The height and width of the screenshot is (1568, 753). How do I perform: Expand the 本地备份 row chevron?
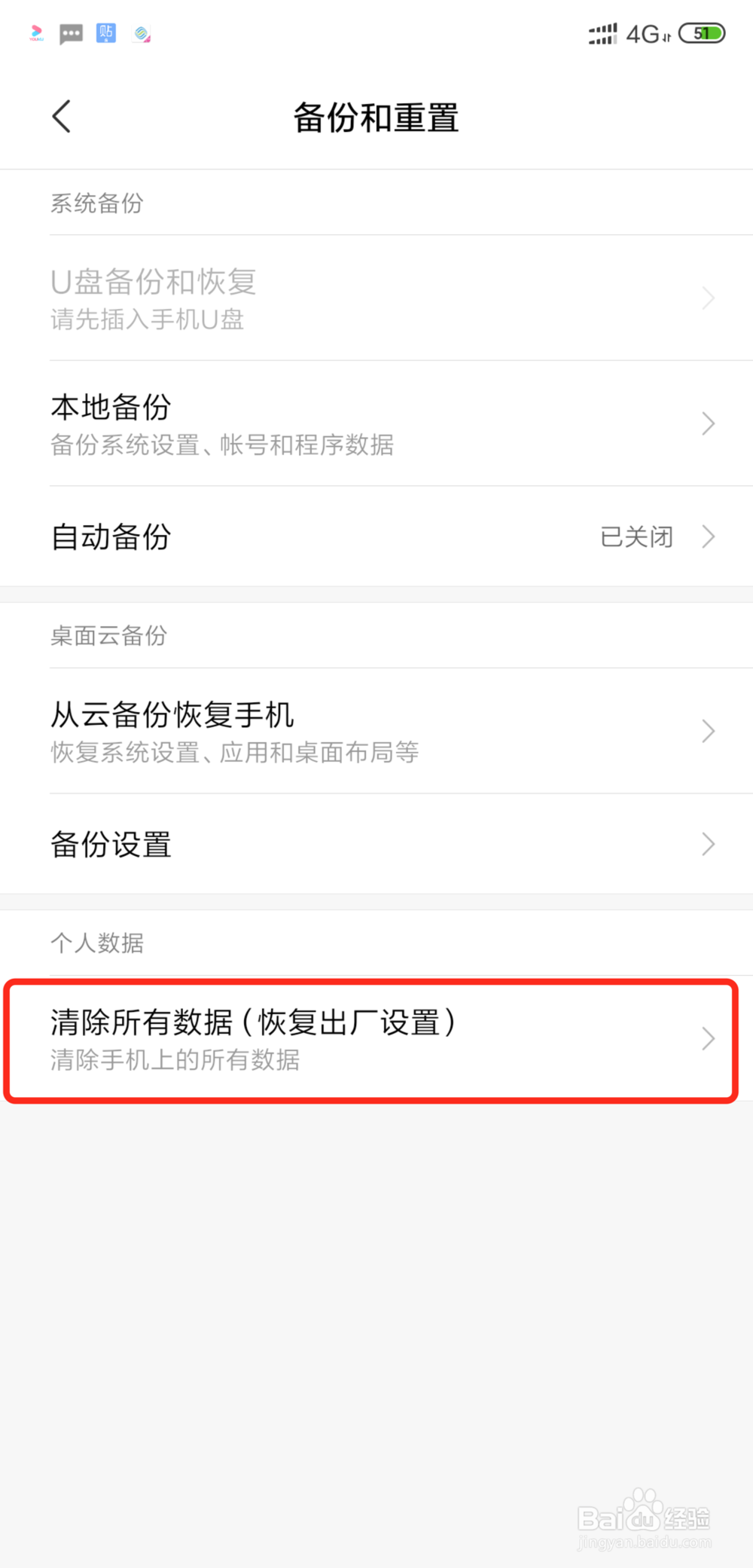click(x=706, y=423)
